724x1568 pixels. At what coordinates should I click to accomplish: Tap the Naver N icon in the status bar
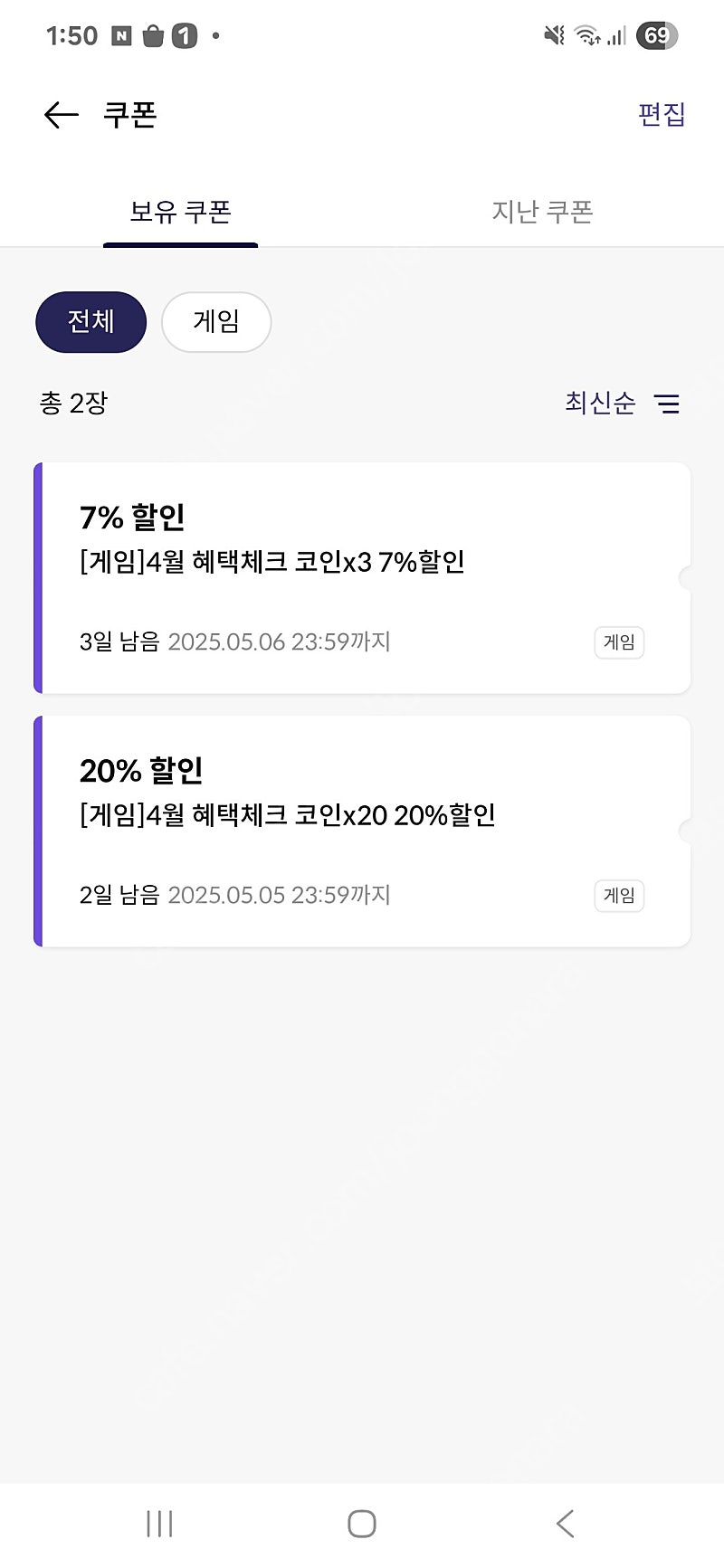click(x=122, y=34)
